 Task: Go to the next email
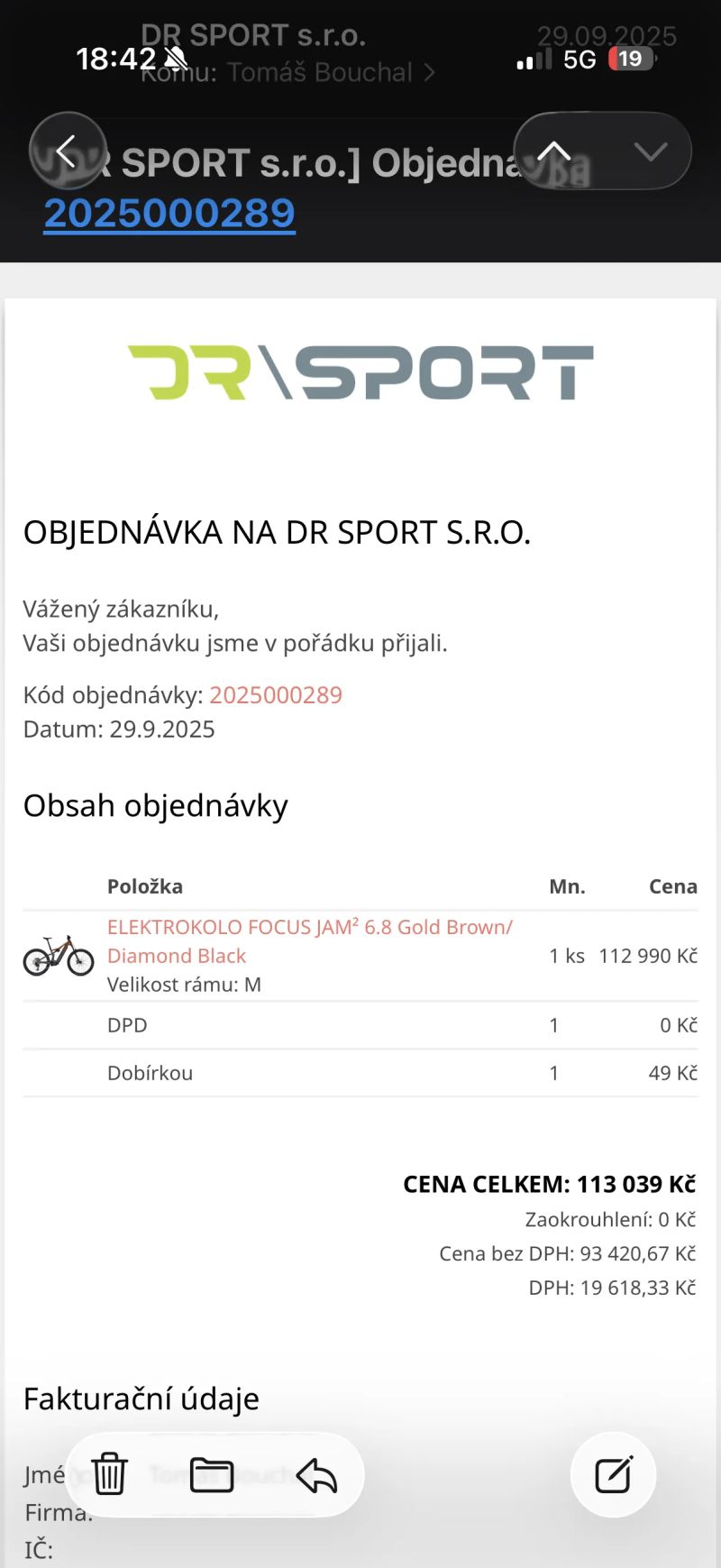click(x=649, y=151)
